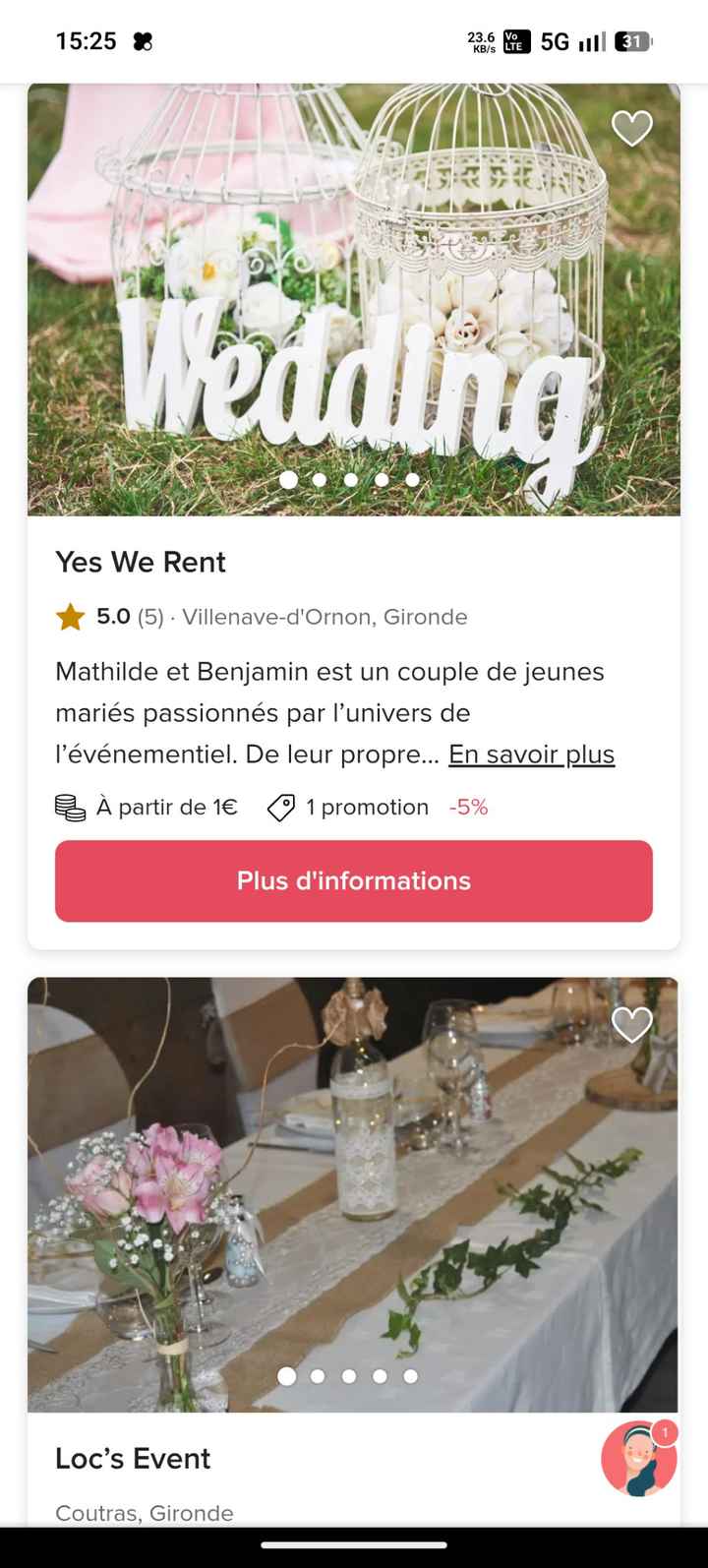The image size is (708, 1568).
Task: Open the En savoir plus link
Action: point(531,754)
